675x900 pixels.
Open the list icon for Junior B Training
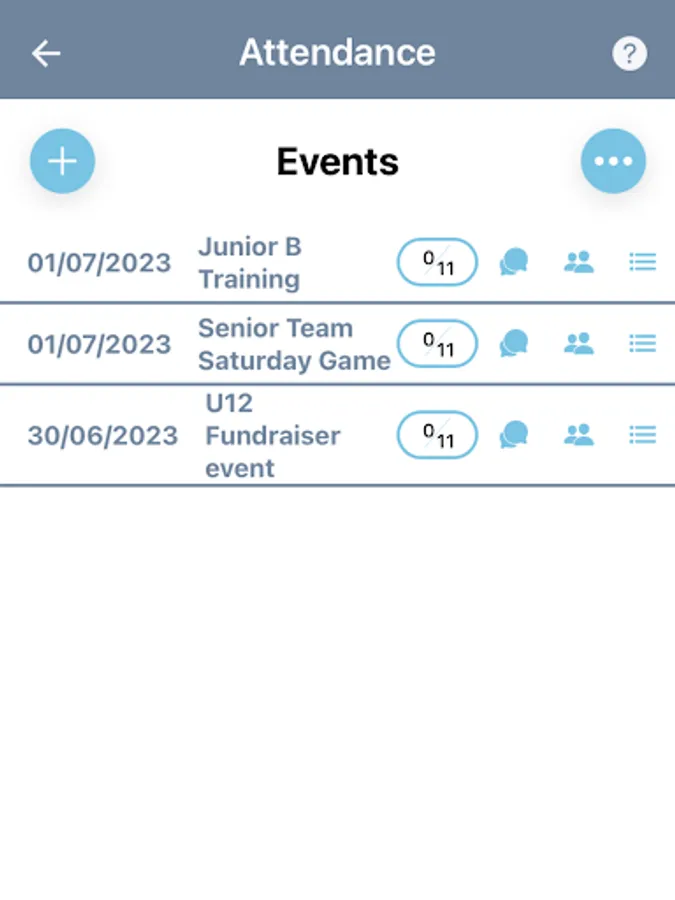(x=642, y=263)
